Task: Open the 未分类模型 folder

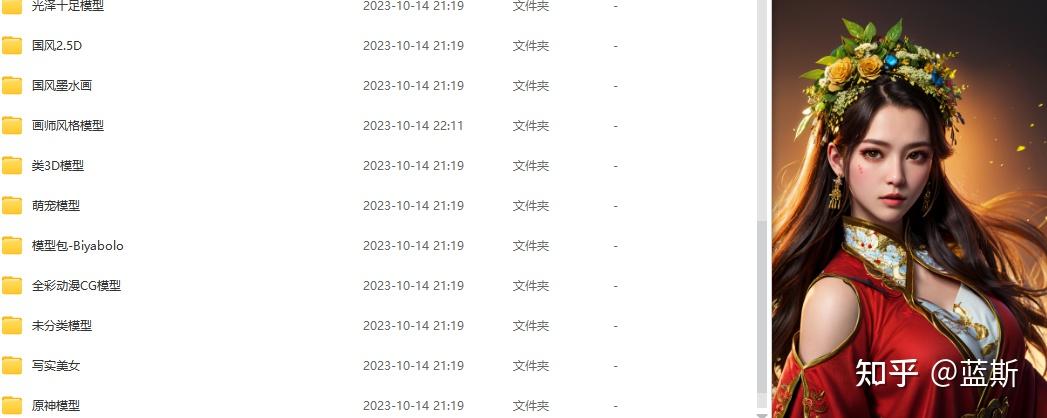Action: pos(61,326)
